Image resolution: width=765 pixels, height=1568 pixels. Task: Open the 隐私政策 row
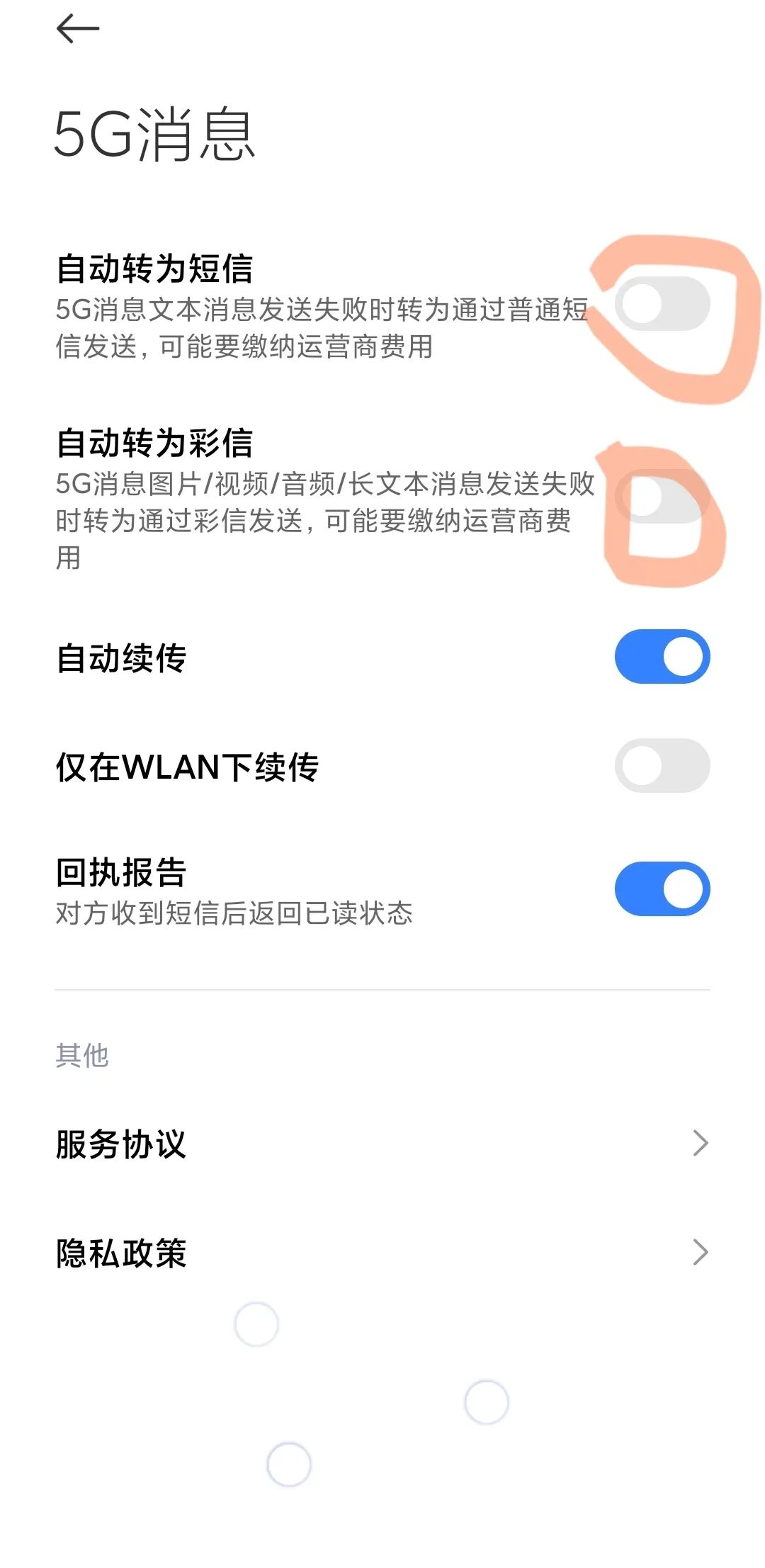tap(382, 1253)
